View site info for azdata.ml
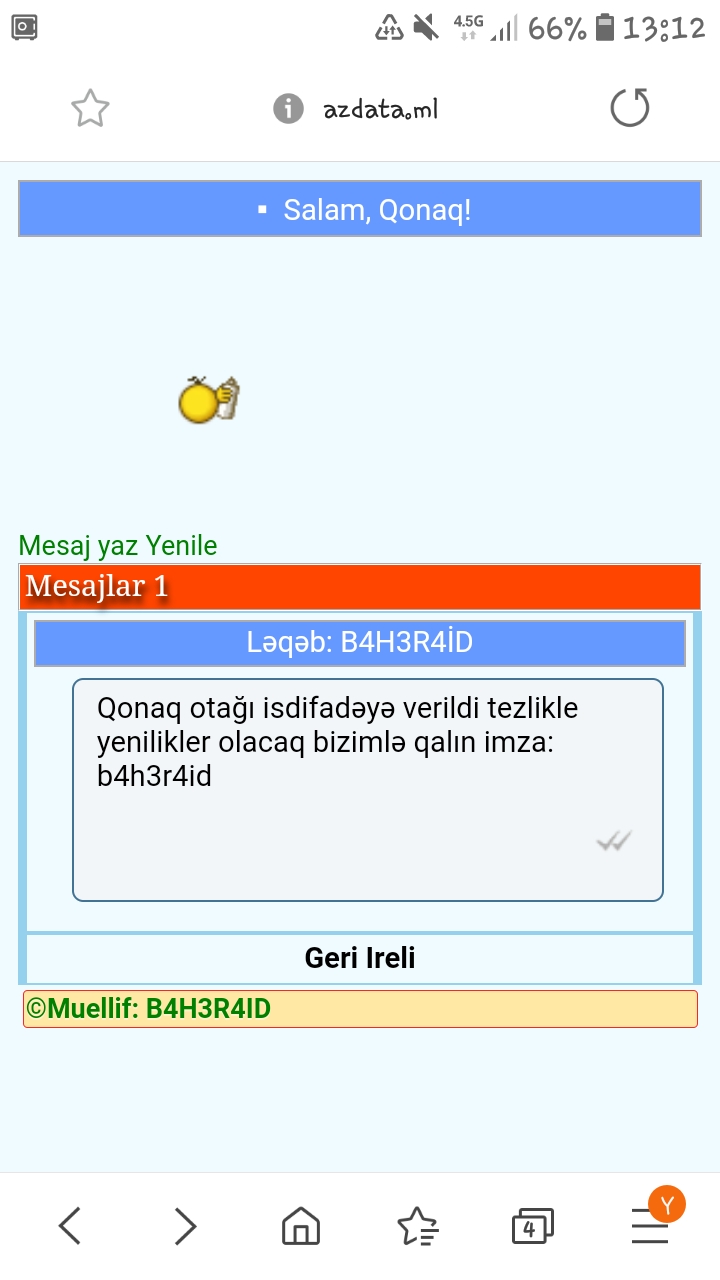The width and height of the screenshot is (720, 1280). pos(288,108)
